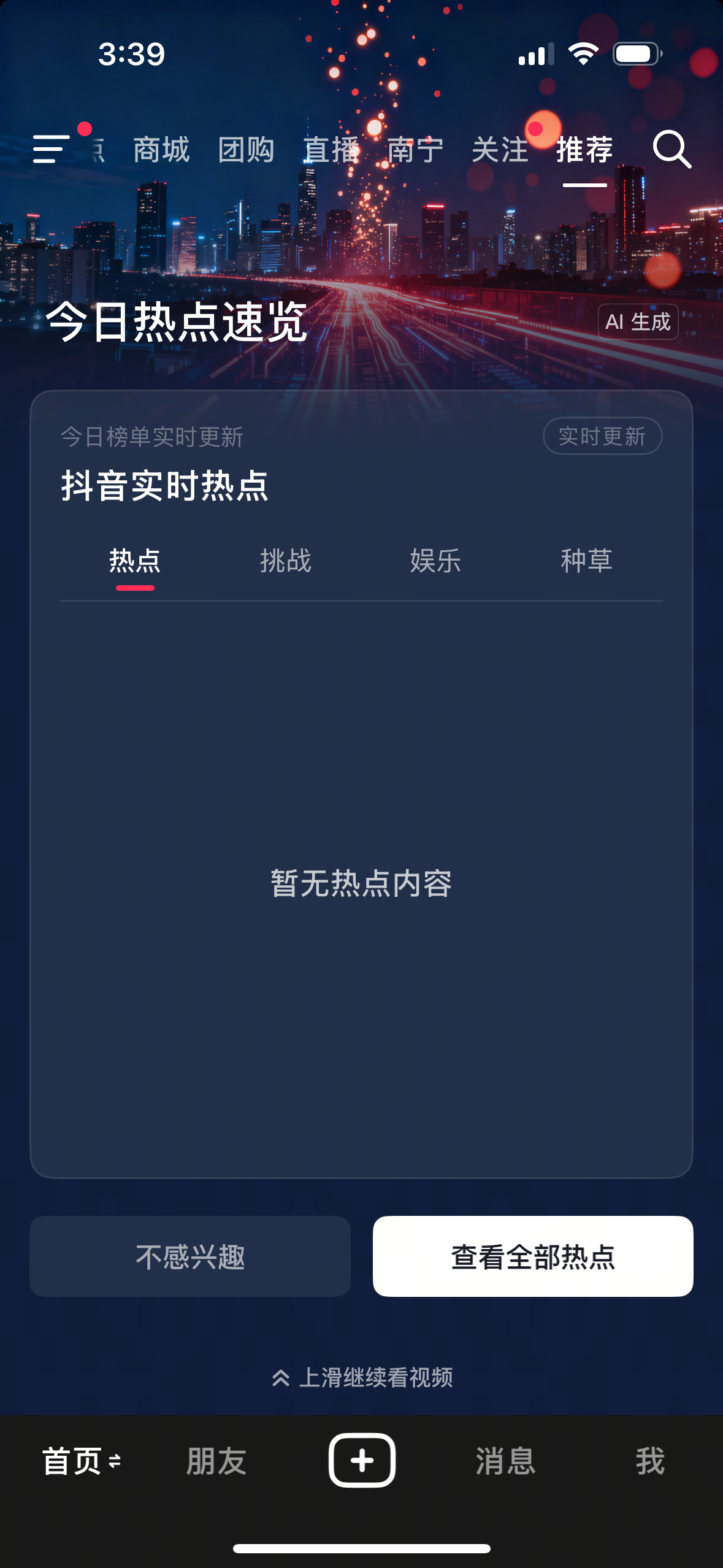
Task: Open the 消息 tab
Action: (x=506, y=1461)
